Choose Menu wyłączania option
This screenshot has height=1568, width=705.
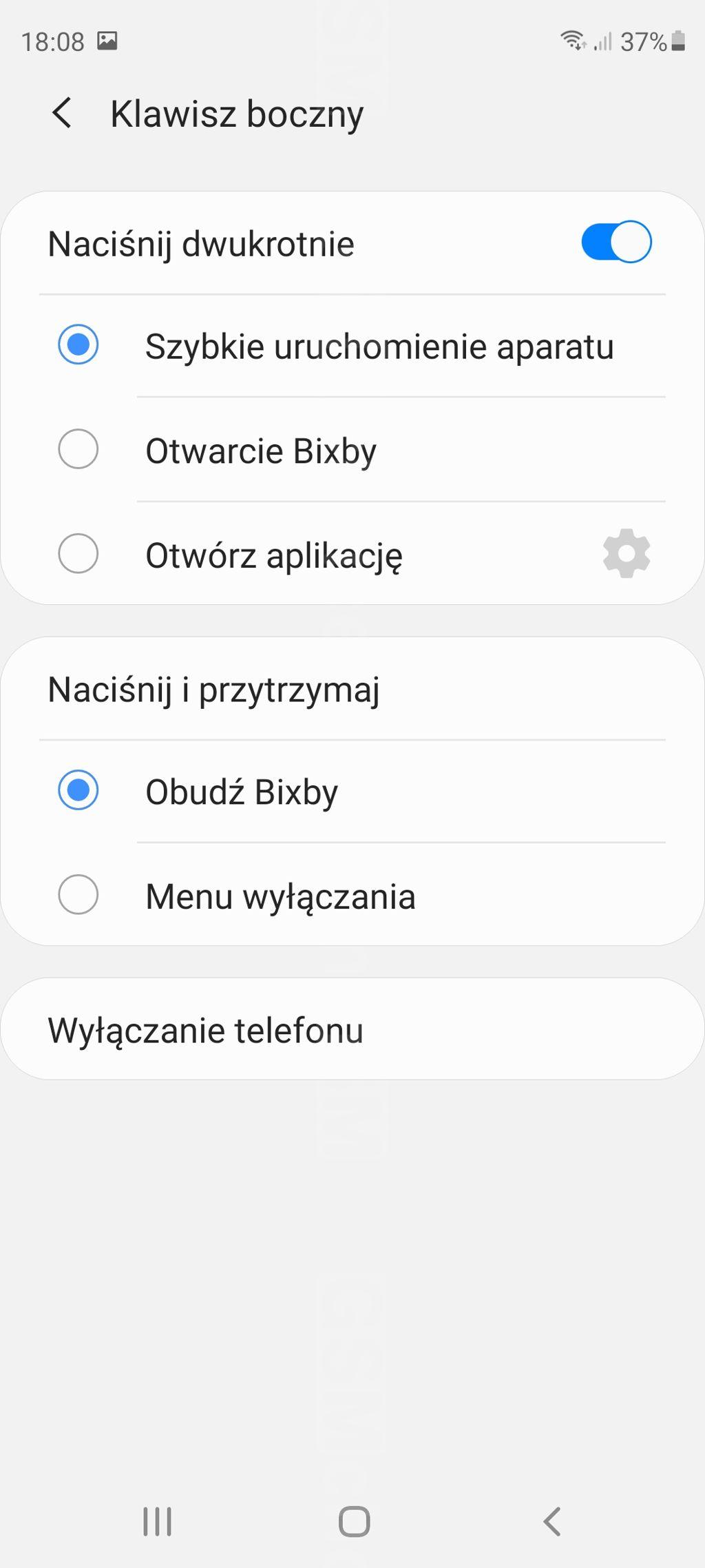tap(78, 895)
